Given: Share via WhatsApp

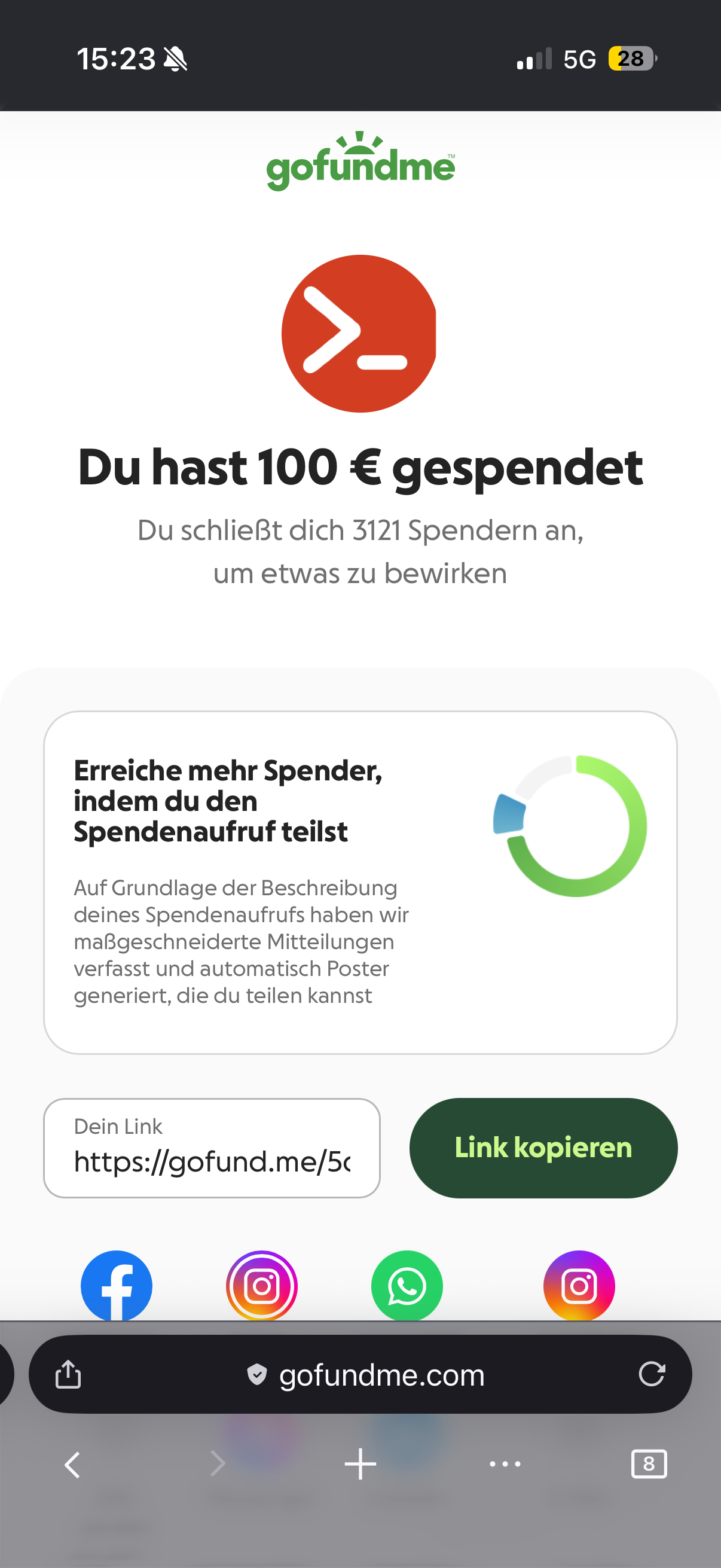Looking at the screenshot, I should coord(407,1285).
